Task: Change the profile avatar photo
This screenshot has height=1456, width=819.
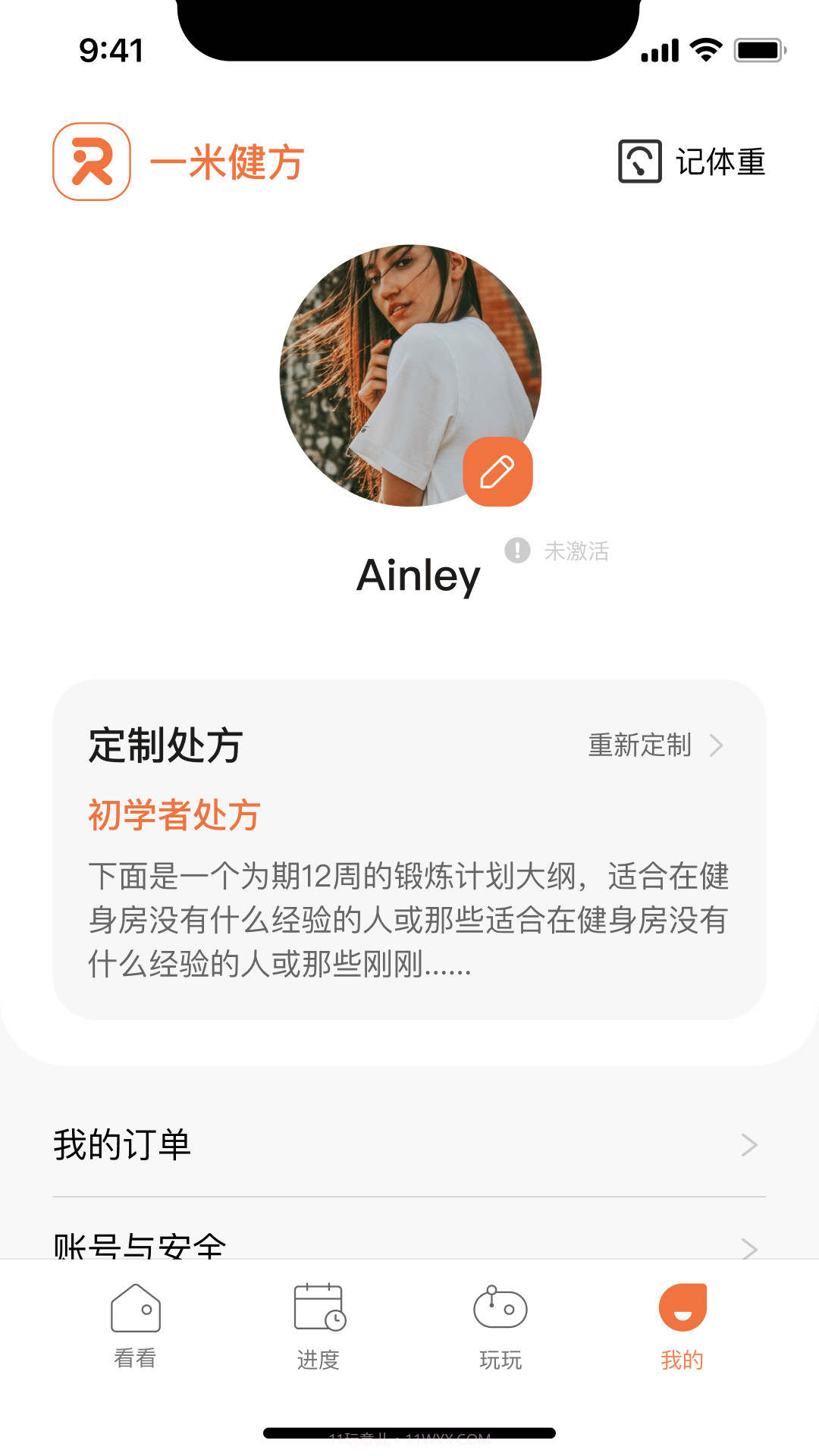Action: tap(409, 375)
